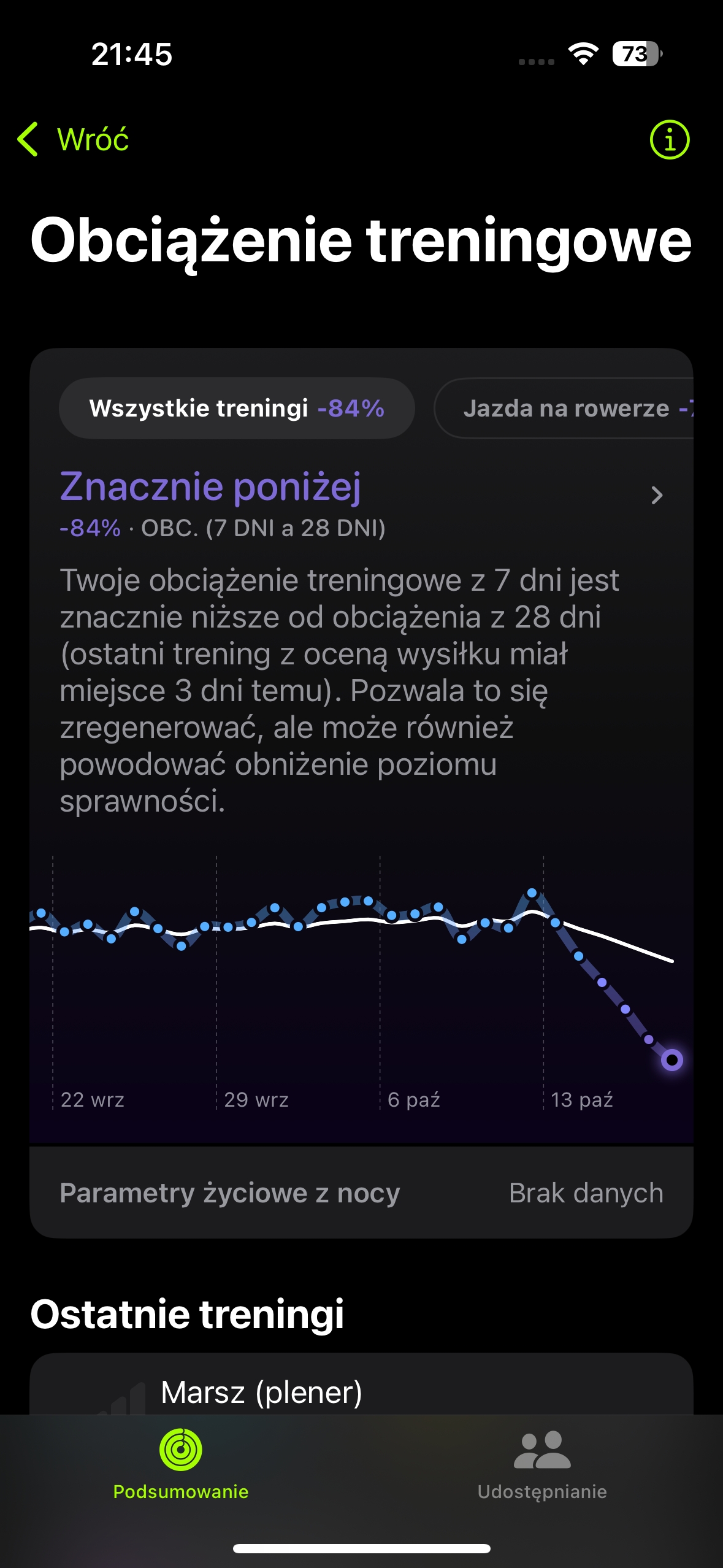Switch to the Jazda na rowerze chip
The image size is (723, 1568).
(x=564, y=408)
